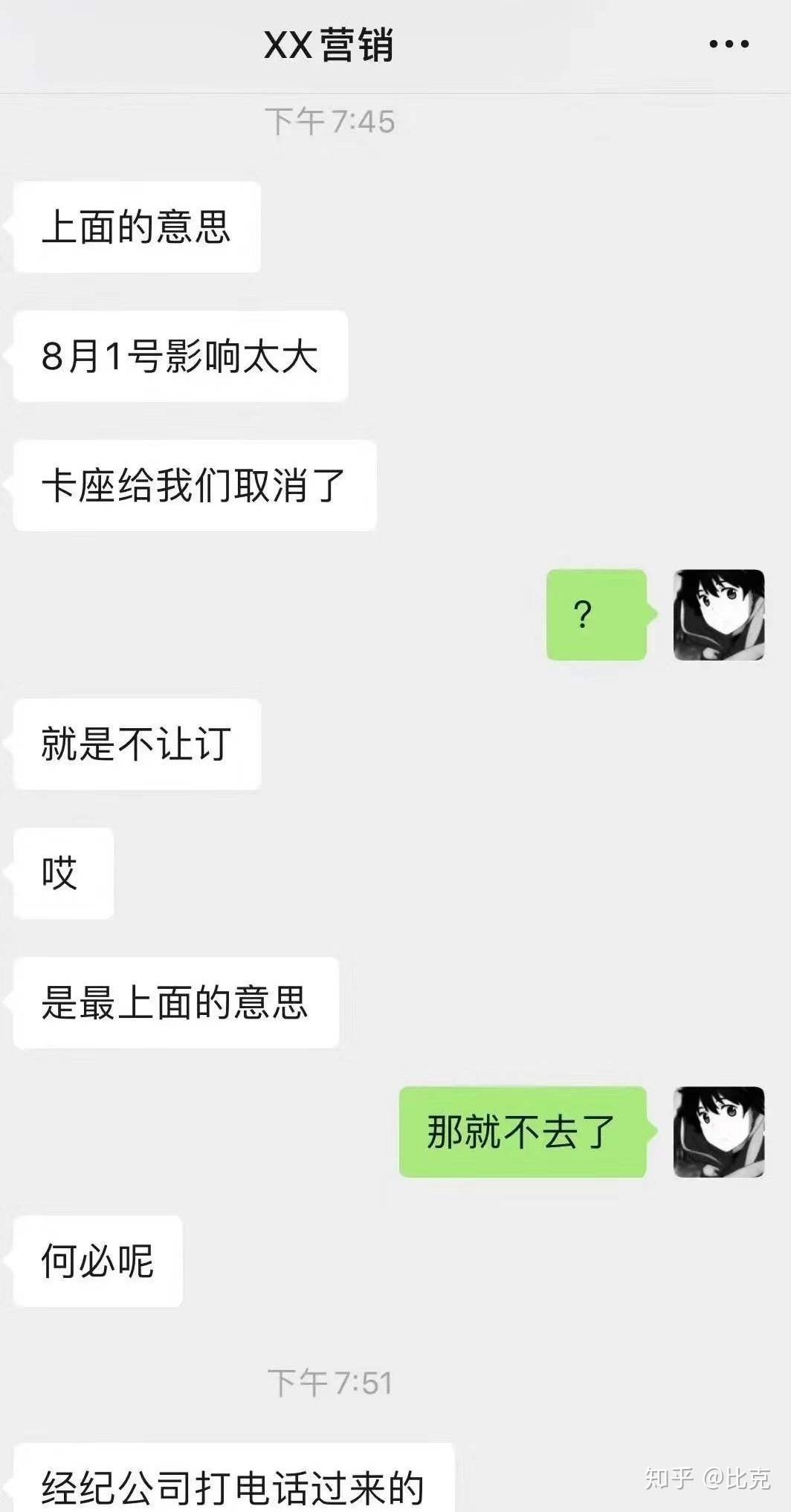Select the 卡座给我们取消了 message
Image resolution: width=791 pixels, height=1512 pixels.
pos(195,484)
